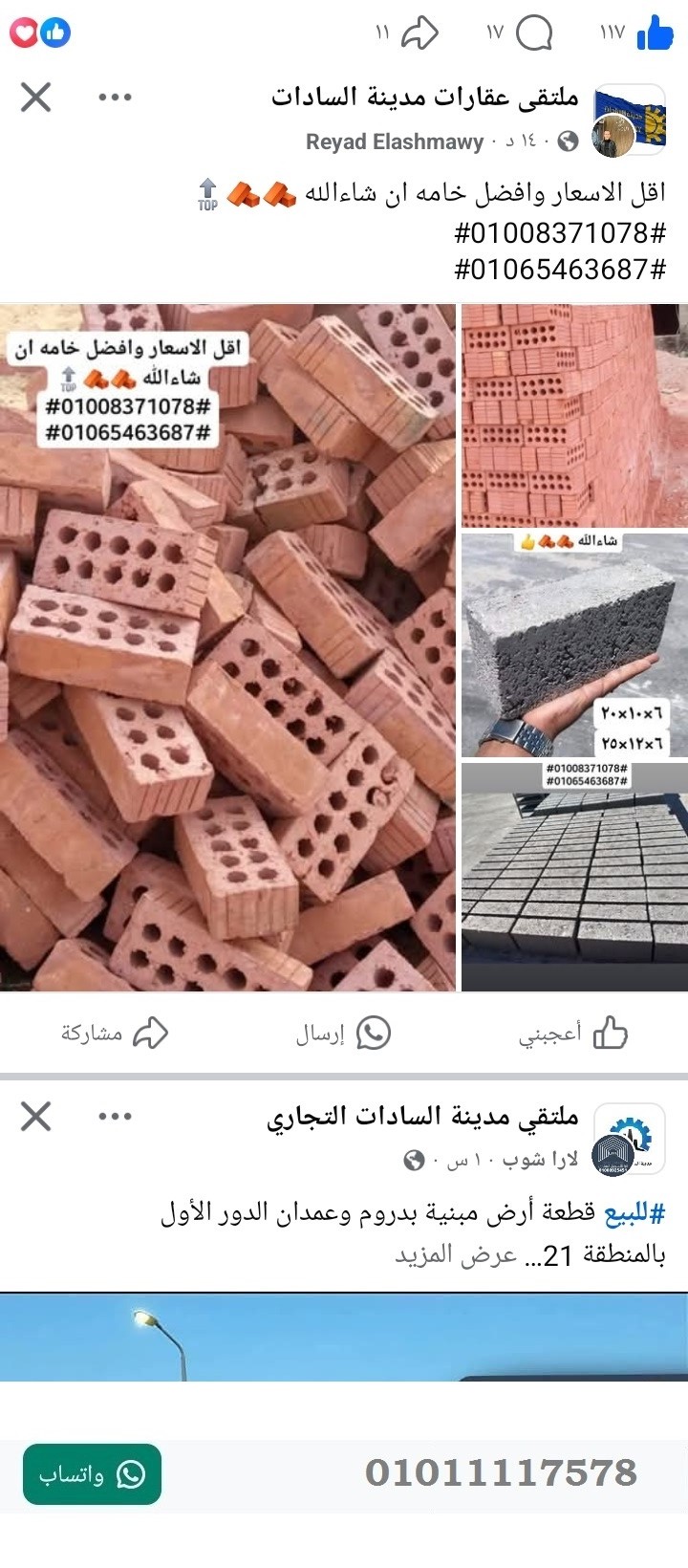
Task: Open the reactions summary via the heart icon
Action: point(26,32)
